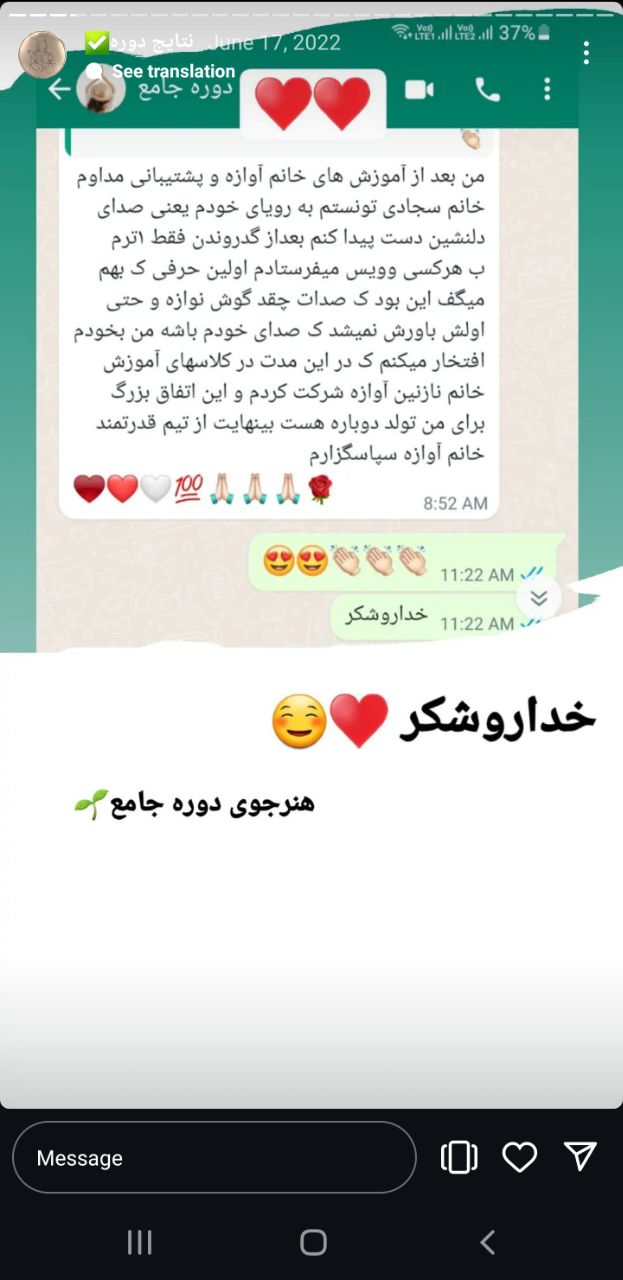Viewport: 623px width, 1280px height.
Task: Like this story with the heart
Action: coord(519,1157)
